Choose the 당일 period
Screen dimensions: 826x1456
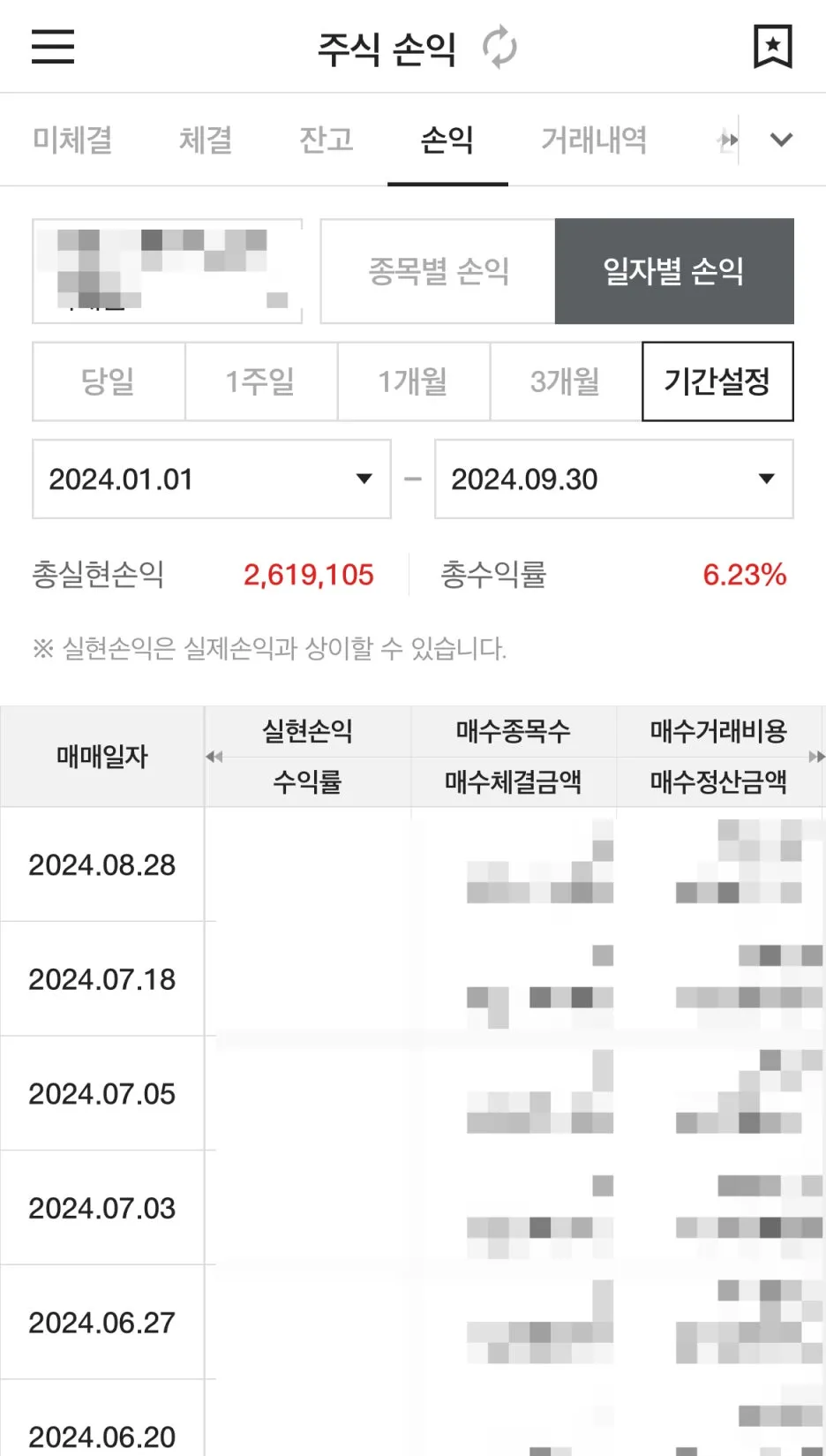coord(109,381)
